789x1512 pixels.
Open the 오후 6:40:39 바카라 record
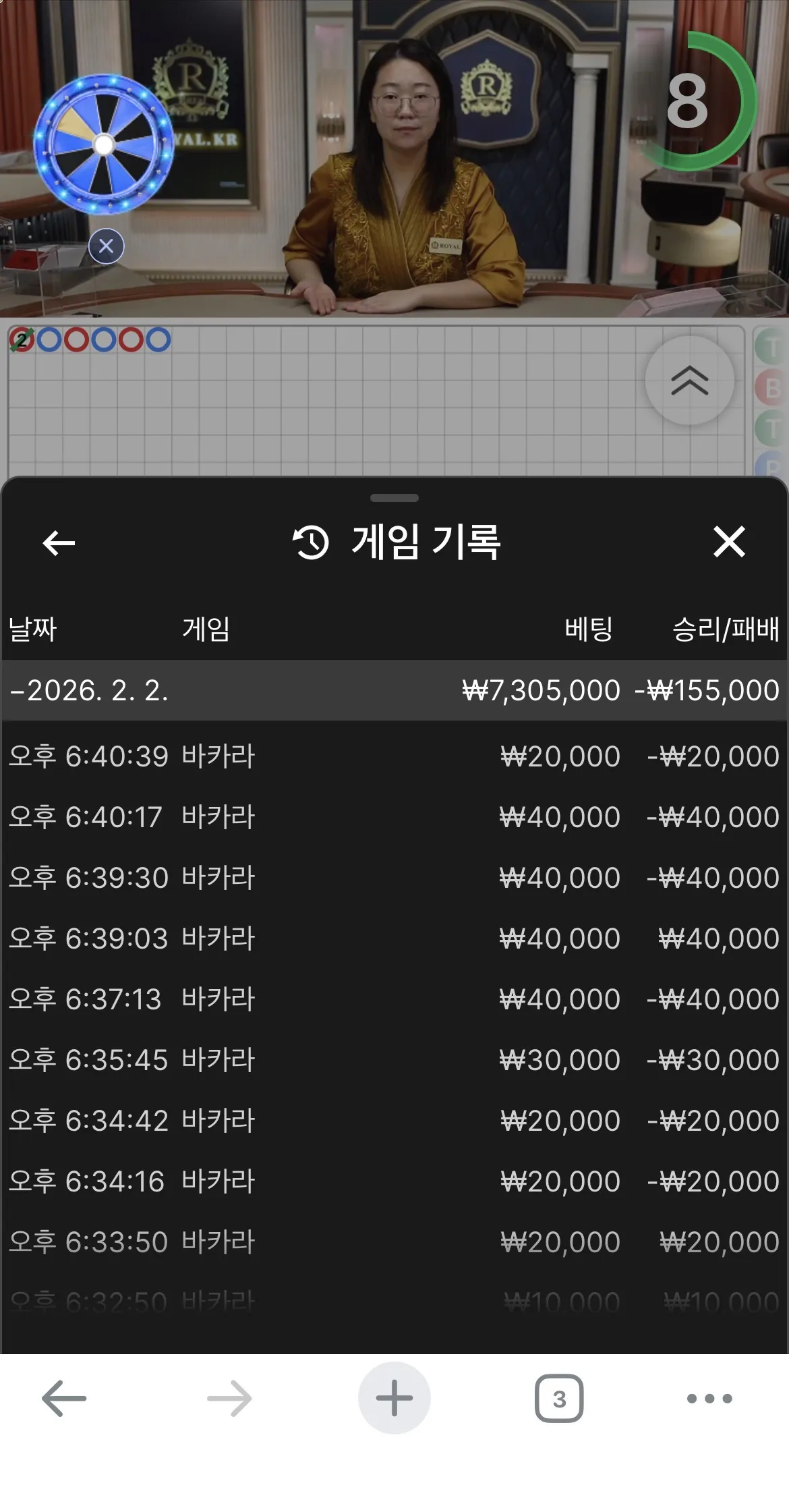coord(394,756)
